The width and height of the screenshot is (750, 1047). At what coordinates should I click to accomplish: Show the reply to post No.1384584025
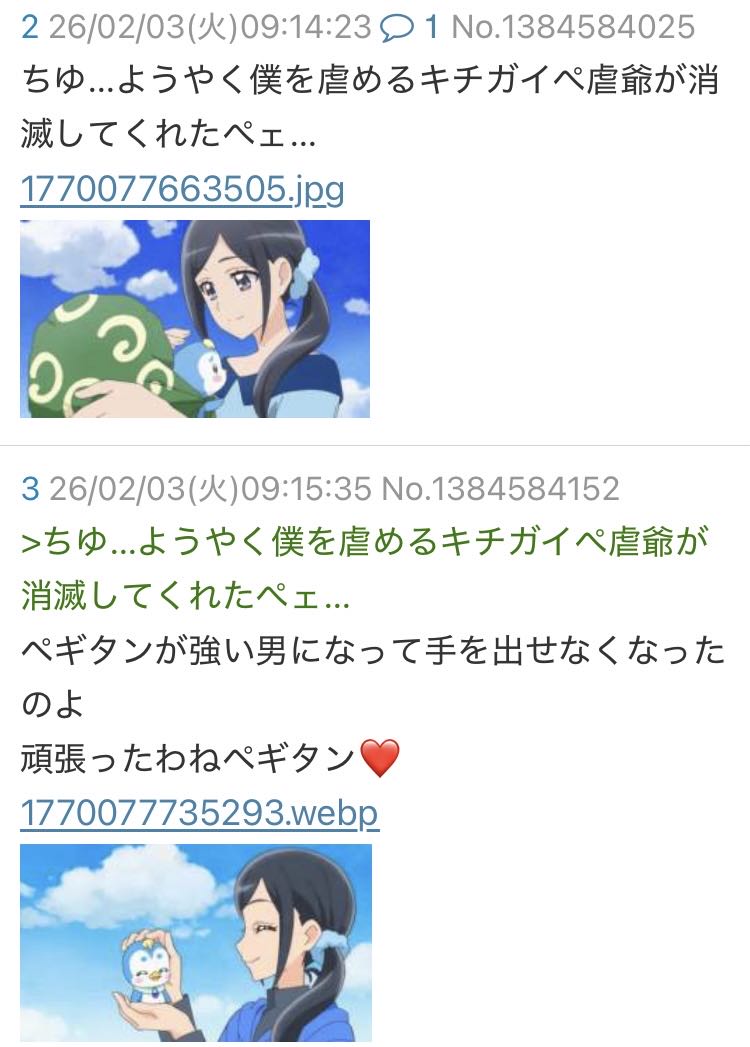410,27
